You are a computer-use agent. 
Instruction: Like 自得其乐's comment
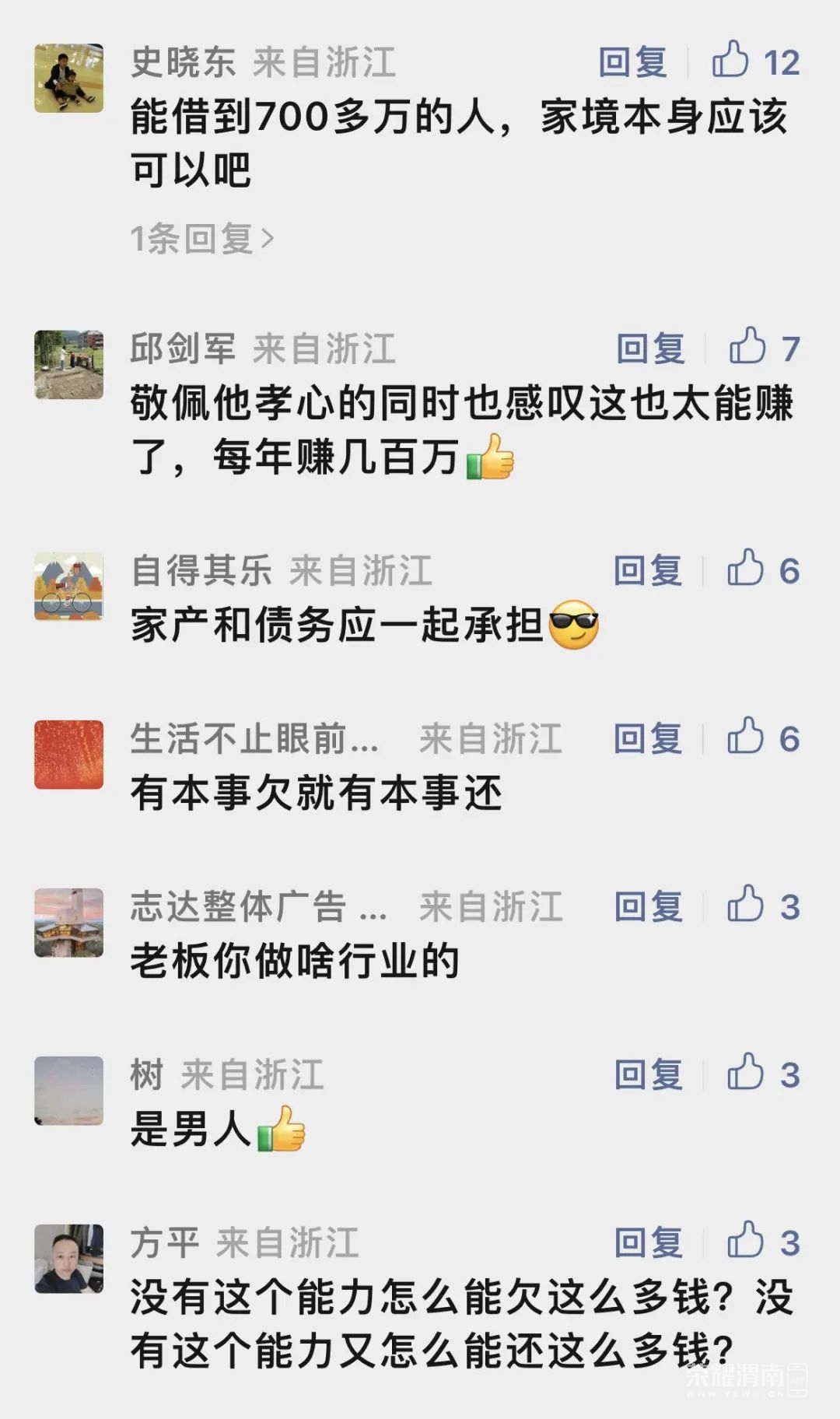coord(745,569)
